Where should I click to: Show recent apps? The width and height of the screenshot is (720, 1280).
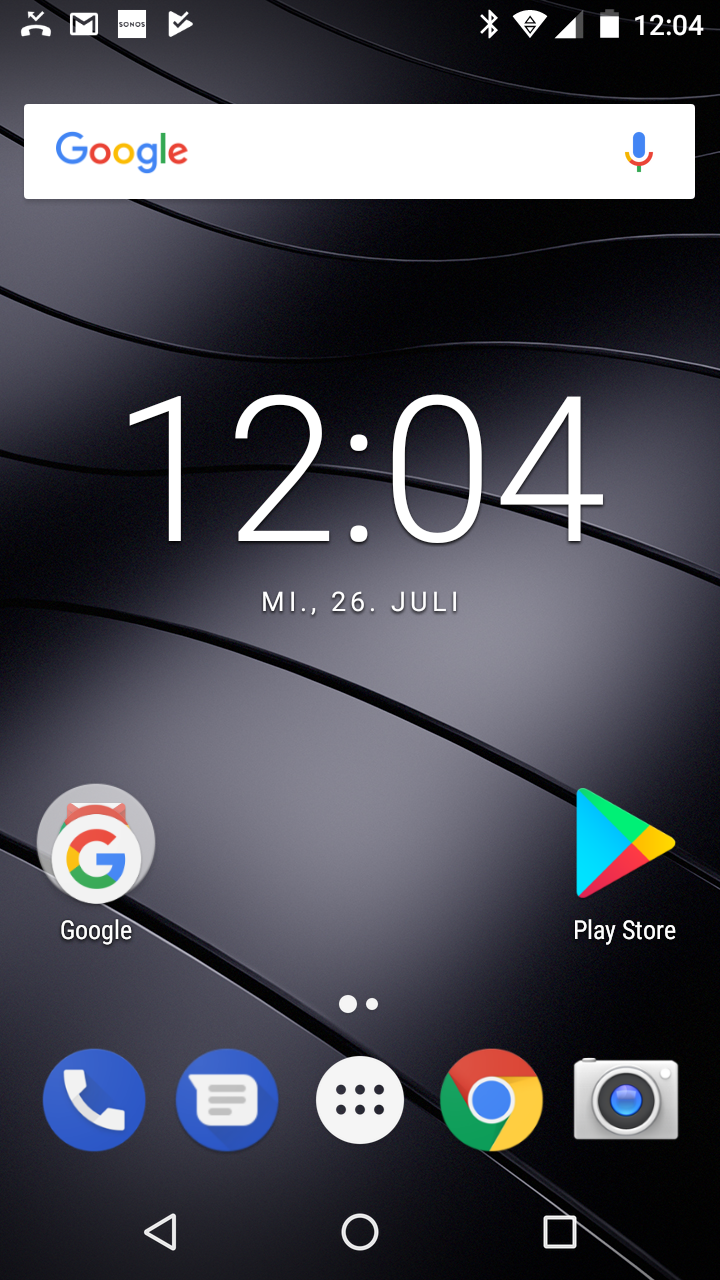pos(560,1232)
